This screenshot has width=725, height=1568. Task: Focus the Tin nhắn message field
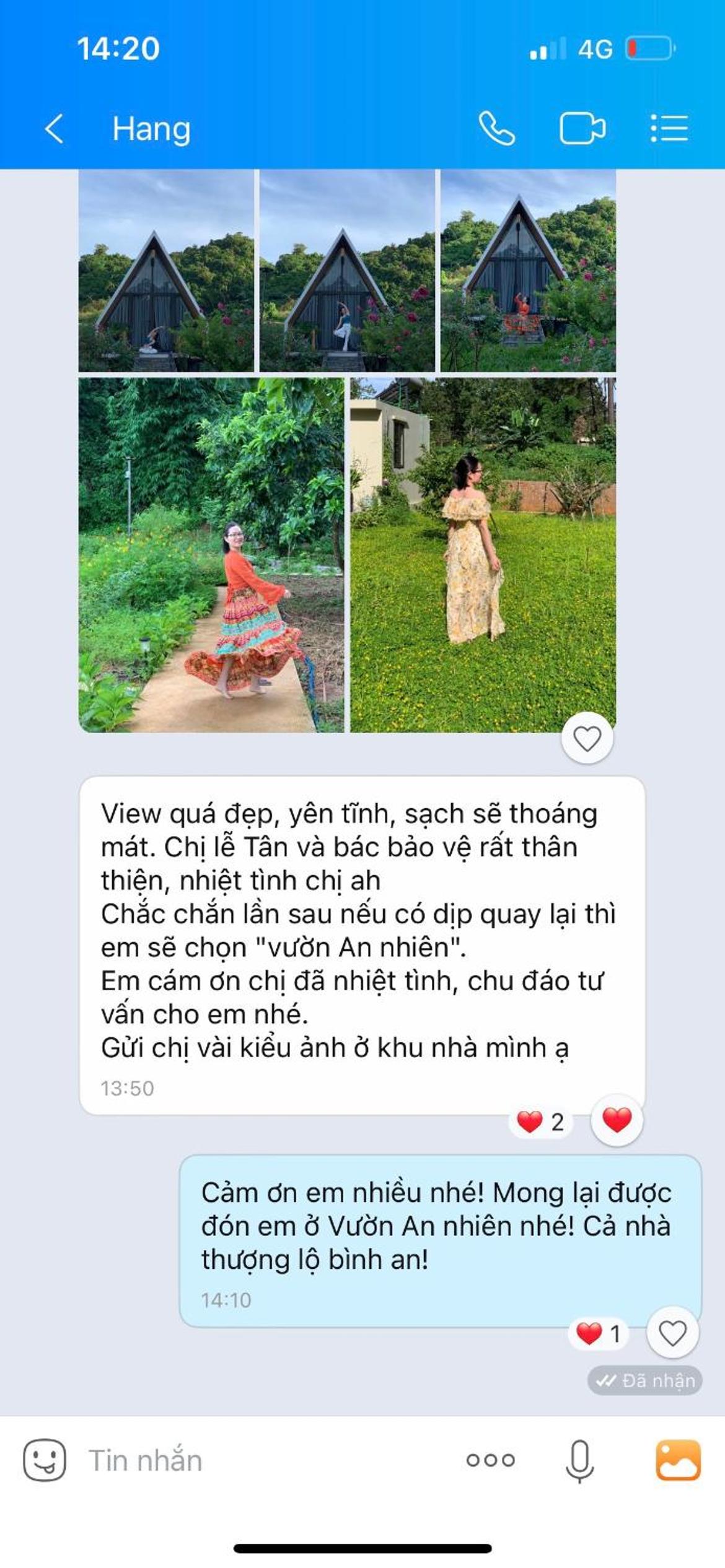pyautogui.click(x=260, y=1460)
